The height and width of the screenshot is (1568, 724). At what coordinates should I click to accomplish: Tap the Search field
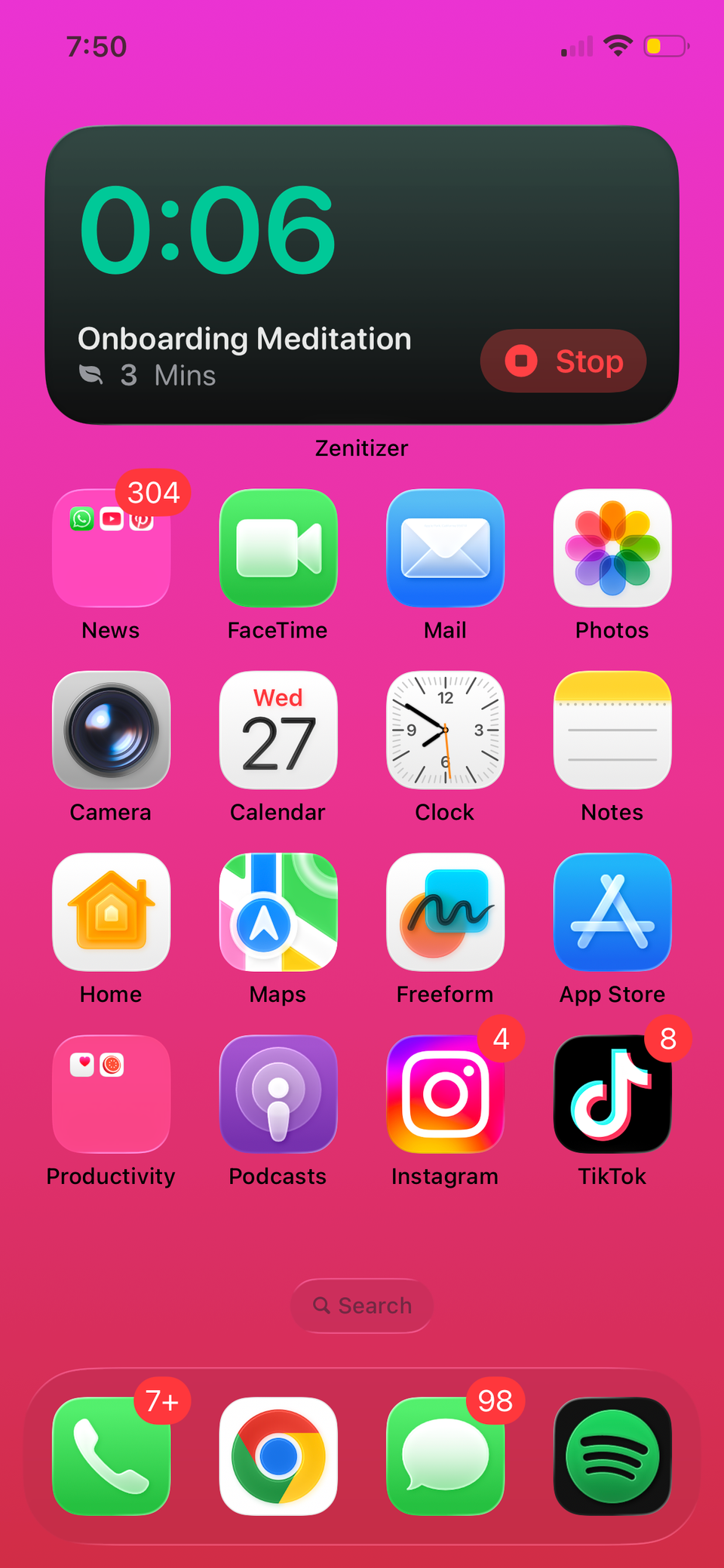click(x=362, y=1305)
